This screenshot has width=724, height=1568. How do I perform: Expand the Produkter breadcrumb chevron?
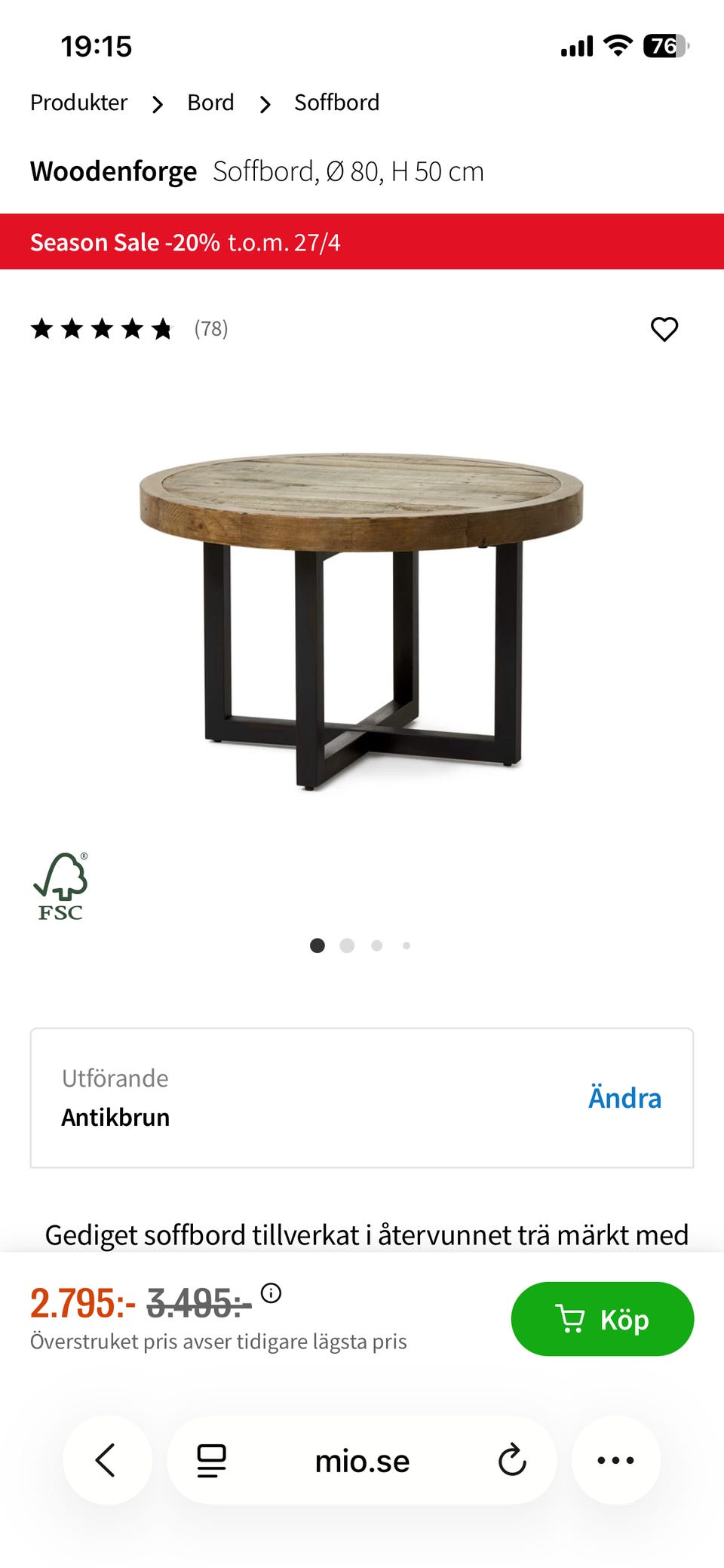[156, 104]
